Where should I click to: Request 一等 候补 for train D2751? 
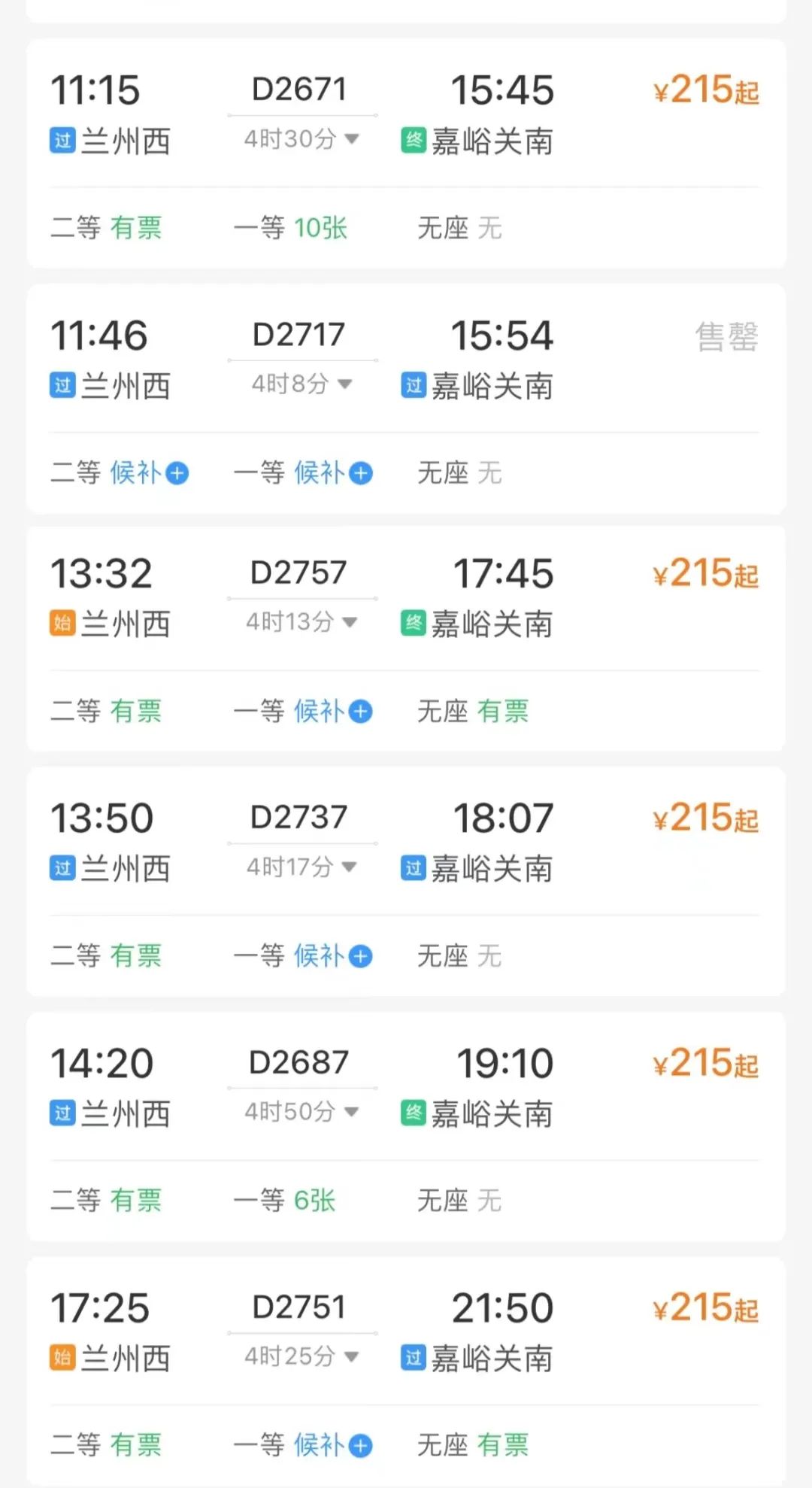(x=333, y=1445)
